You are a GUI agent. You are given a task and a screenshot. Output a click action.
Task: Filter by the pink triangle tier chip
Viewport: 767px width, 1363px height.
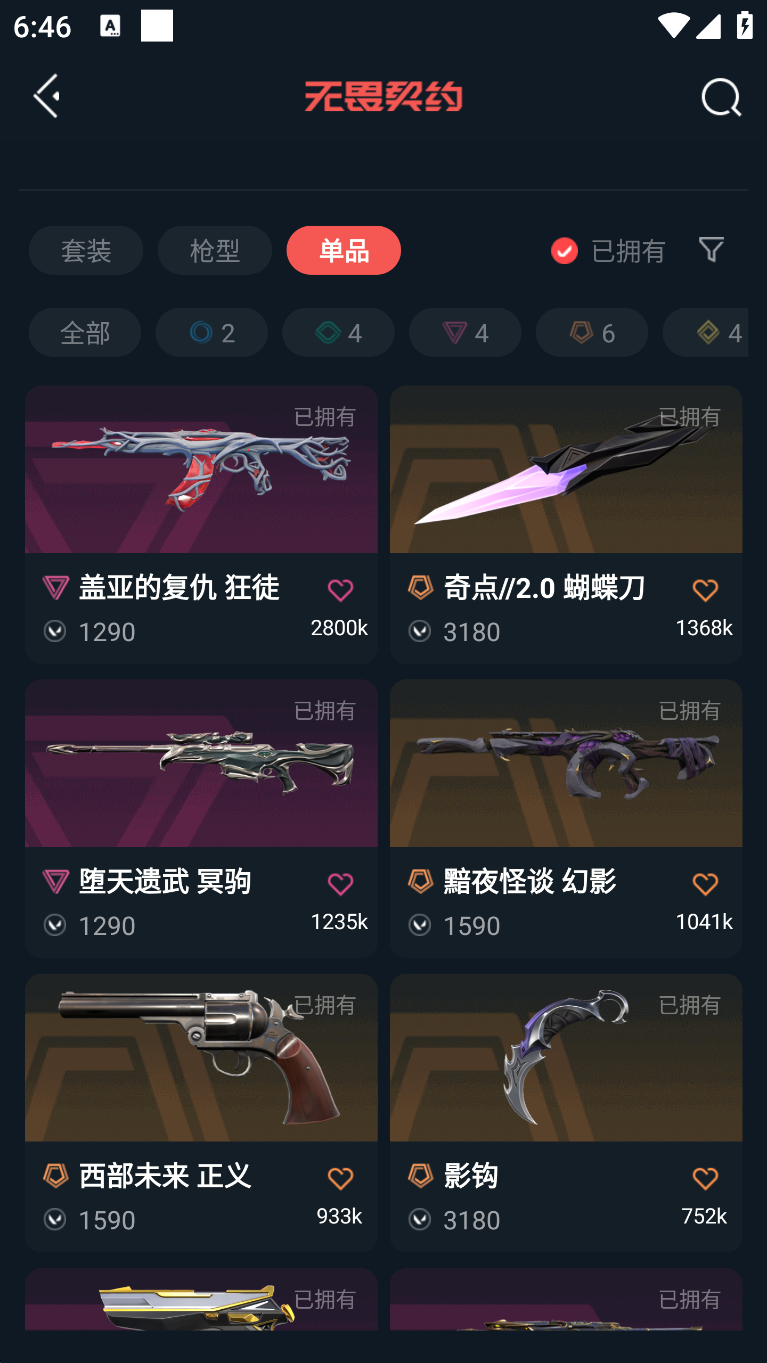(465, 332)
